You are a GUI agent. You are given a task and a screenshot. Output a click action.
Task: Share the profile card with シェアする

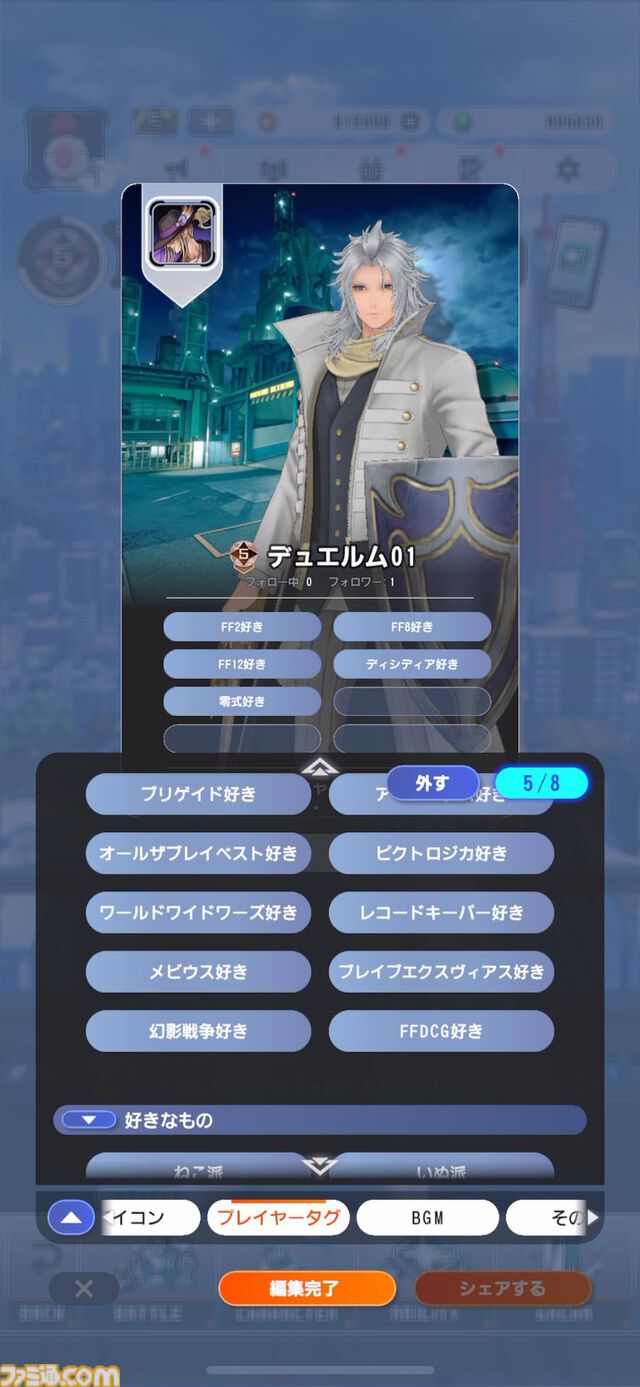(x=502, y=1288)
